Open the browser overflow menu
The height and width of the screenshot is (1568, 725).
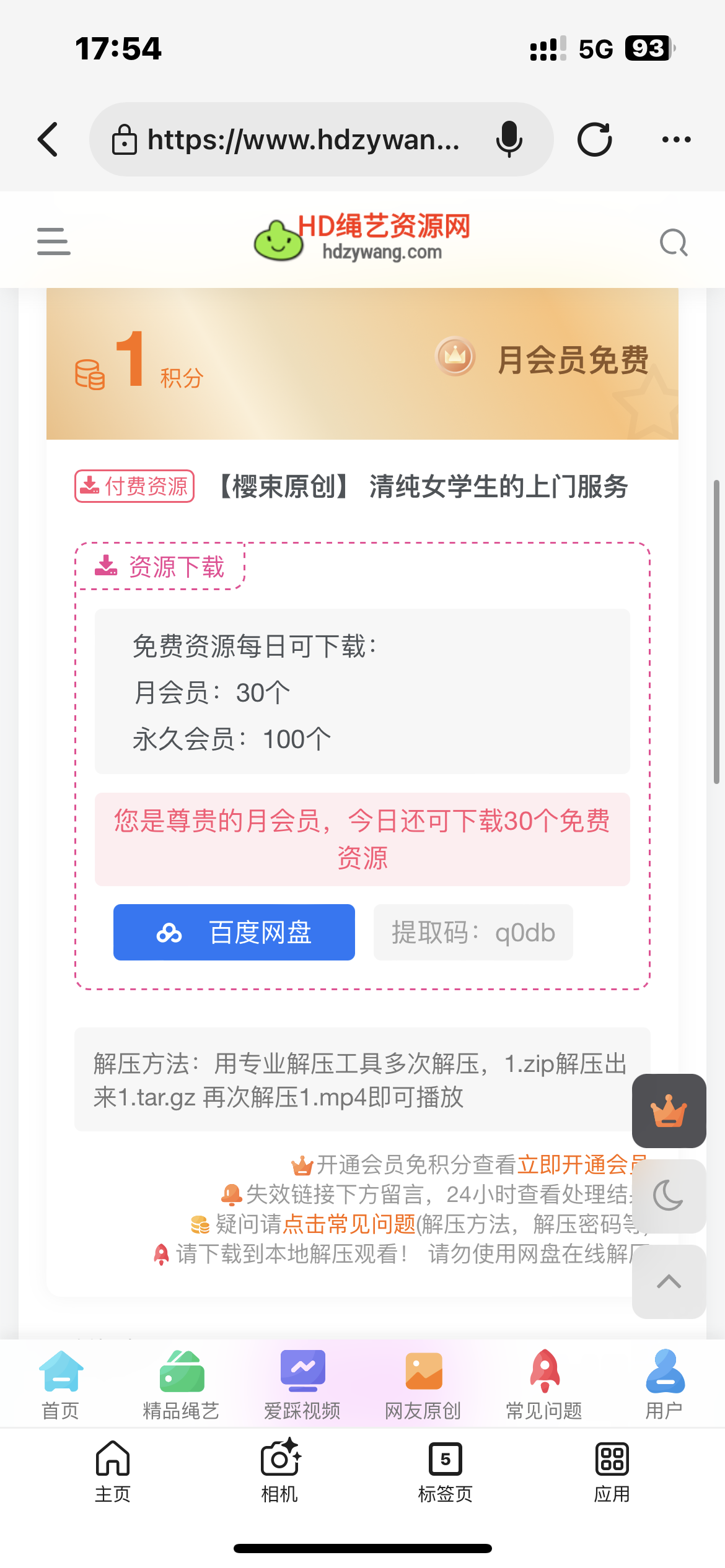click(x=676, y=139)
